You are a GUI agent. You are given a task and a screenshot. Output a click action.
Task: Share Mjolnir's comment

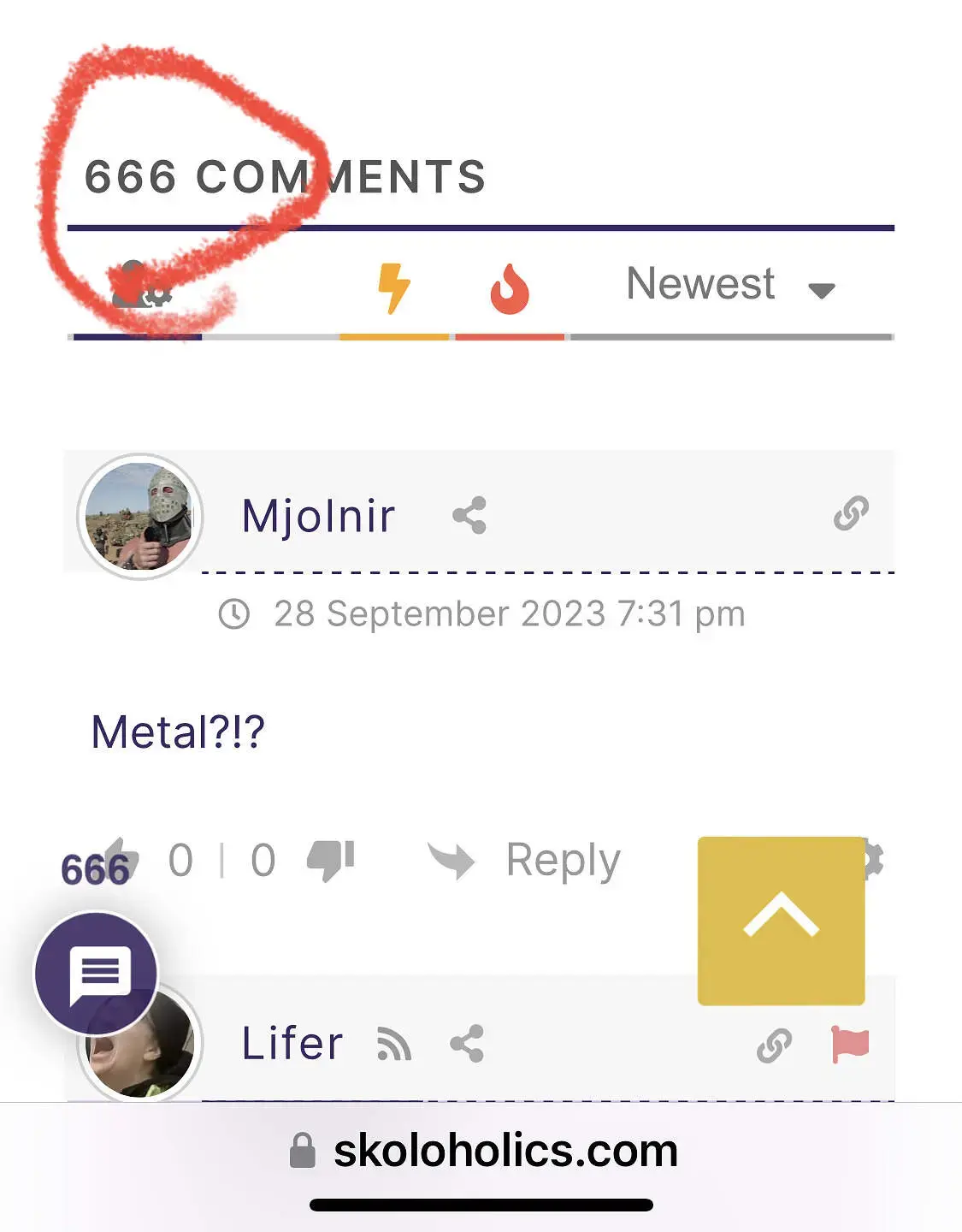pyautogui.click(x=469, y=515)
